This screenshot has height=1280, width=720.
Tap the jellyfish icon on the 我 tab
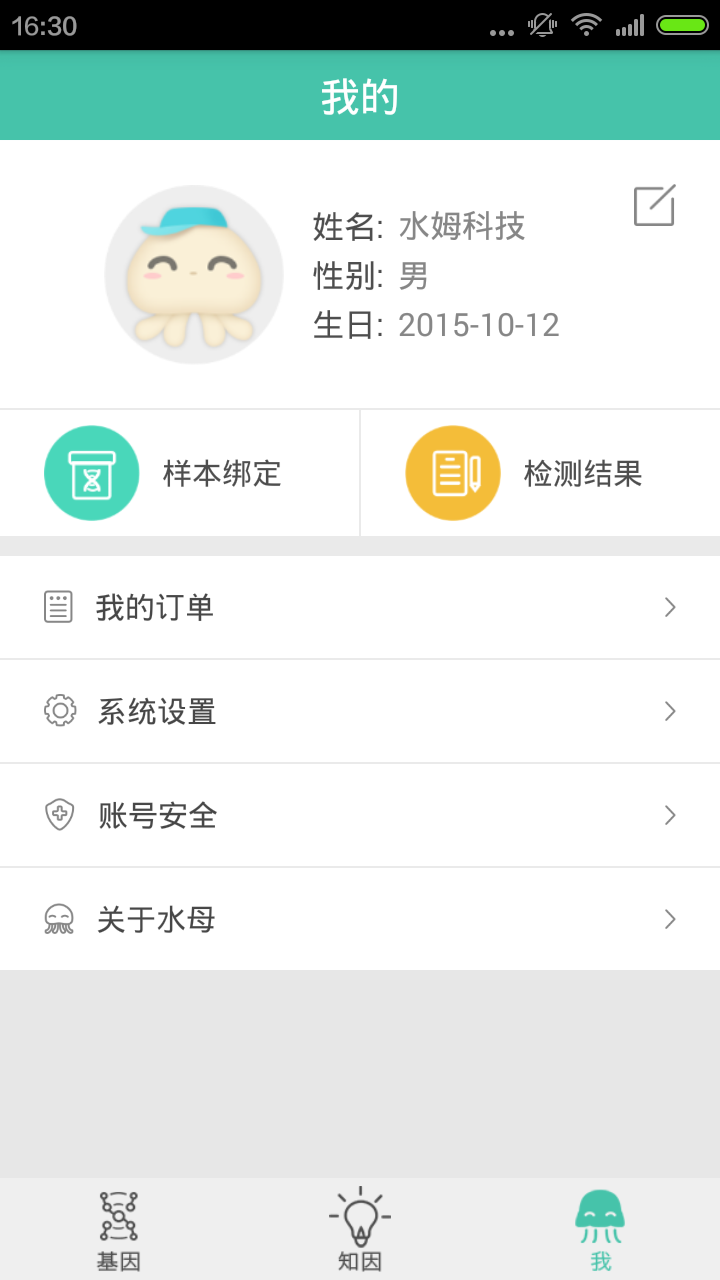tap(599, 1213)
